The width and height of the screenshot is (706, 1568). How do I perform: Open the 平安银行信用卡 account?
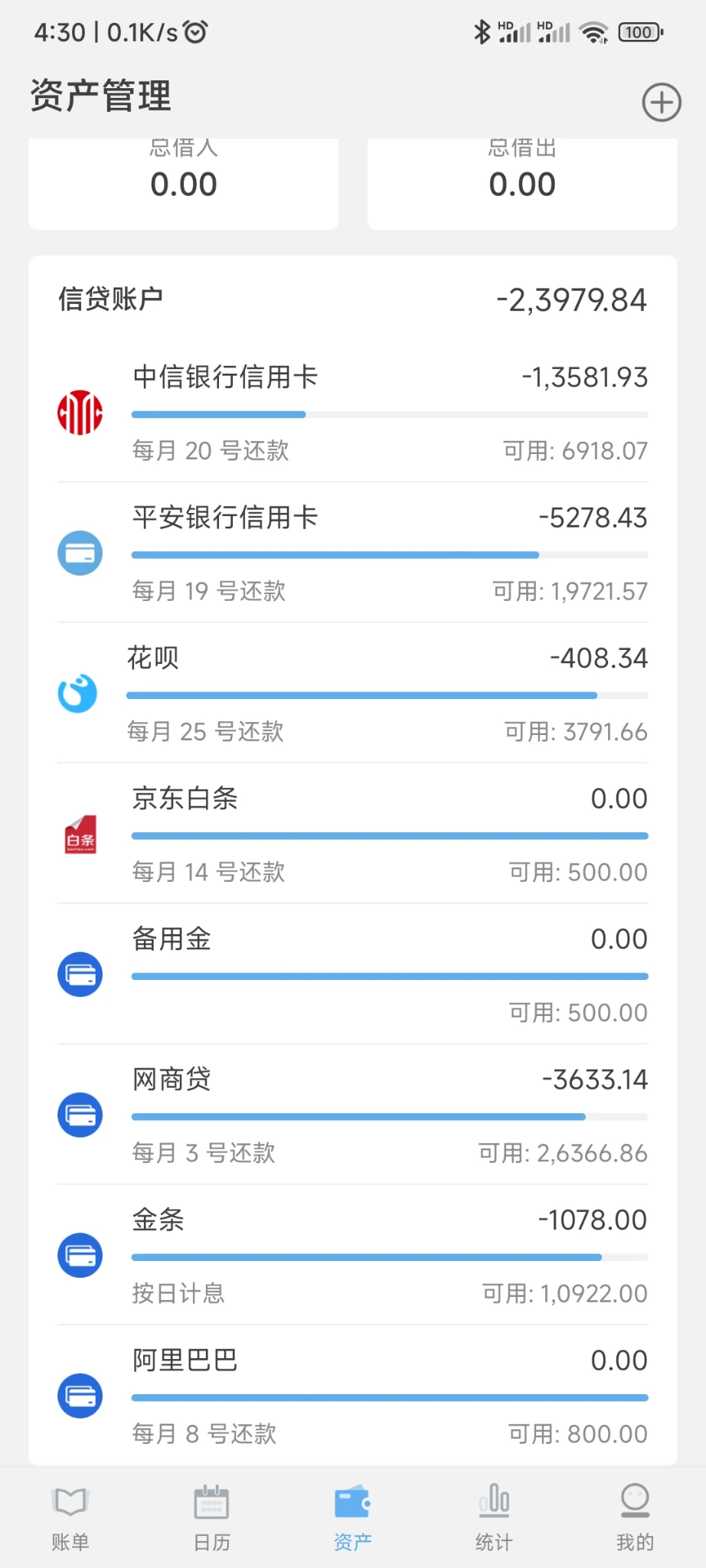352,553
